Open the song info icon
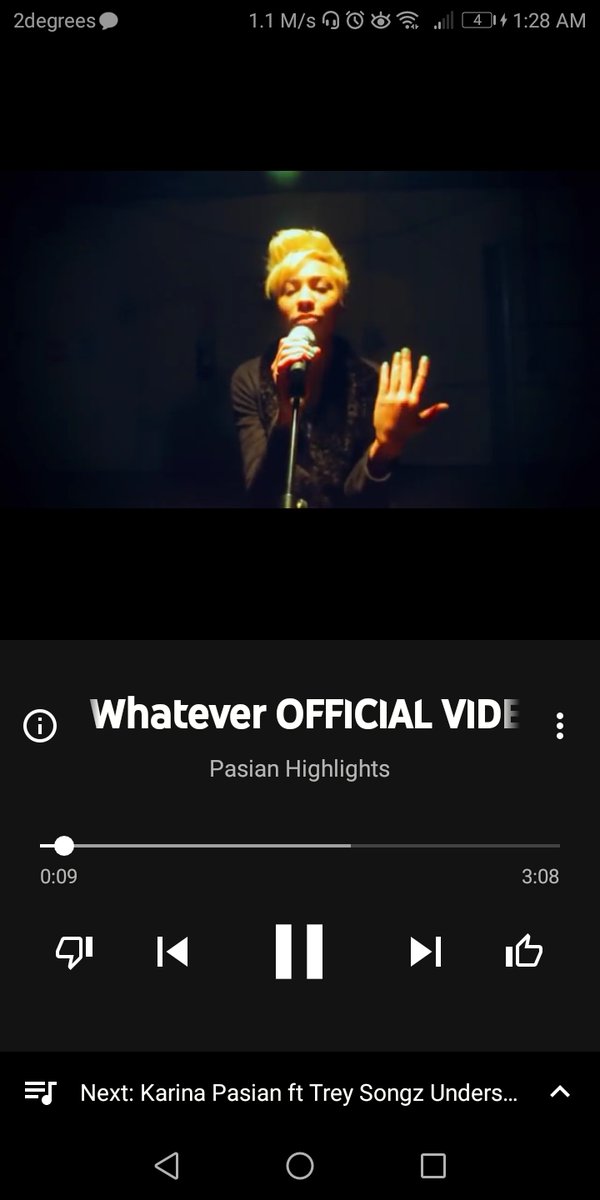This screenshot has width=600, height=1200. (40, 726)
